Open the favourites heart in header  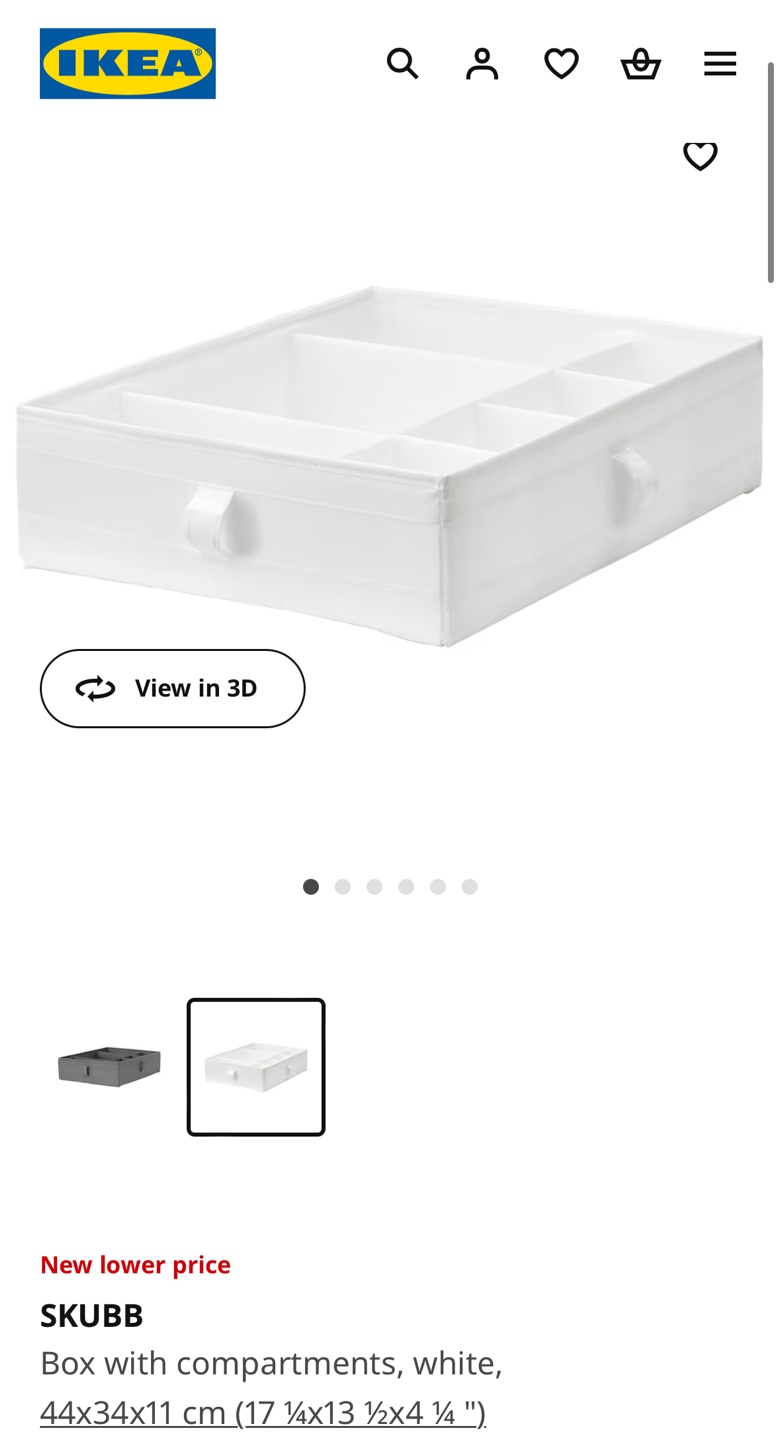pos(561,64)
